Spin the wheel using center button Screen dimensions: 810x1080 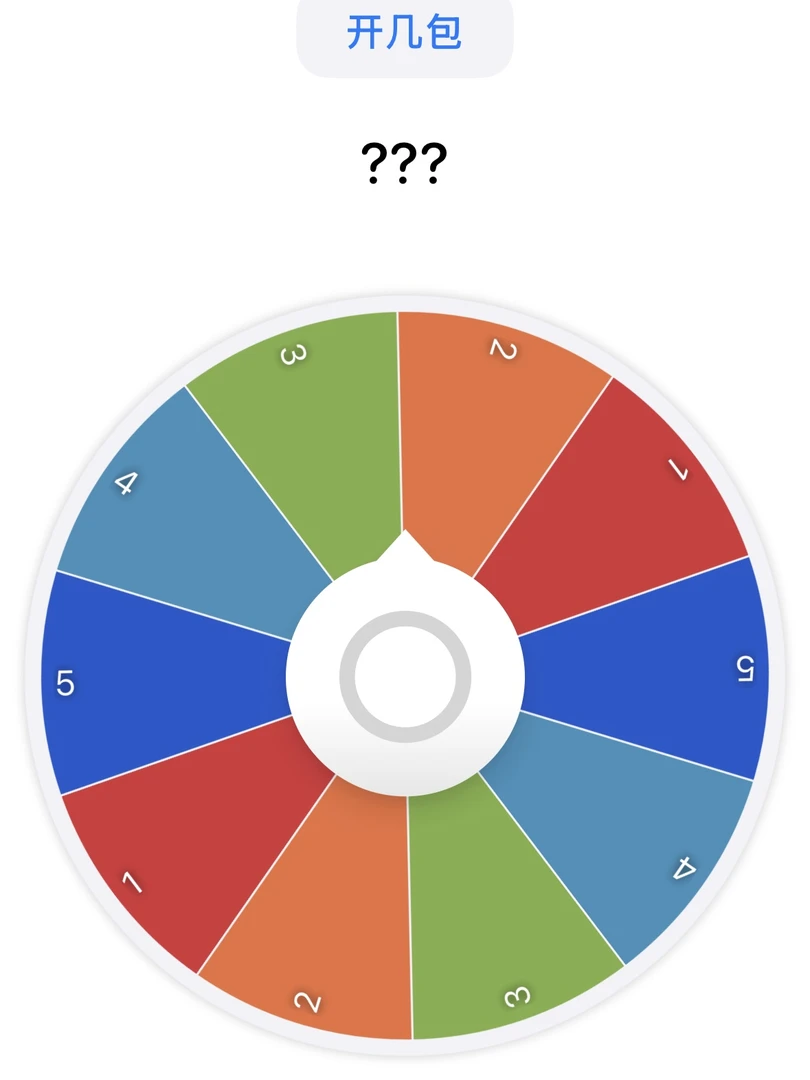pos(405,677)
